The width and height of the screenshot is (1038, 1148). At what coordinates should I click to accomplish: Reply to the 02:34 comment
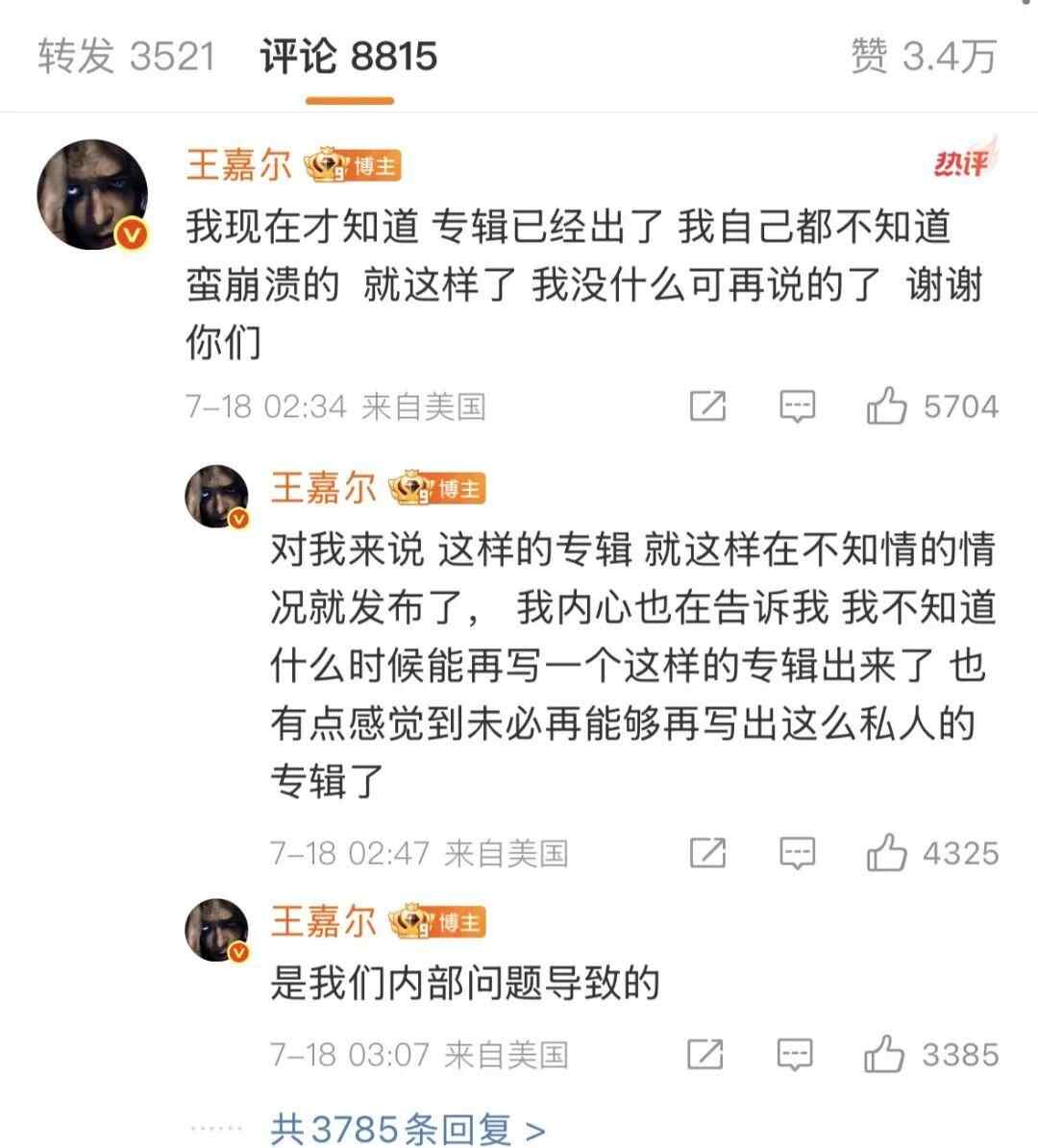coord(797,407)
